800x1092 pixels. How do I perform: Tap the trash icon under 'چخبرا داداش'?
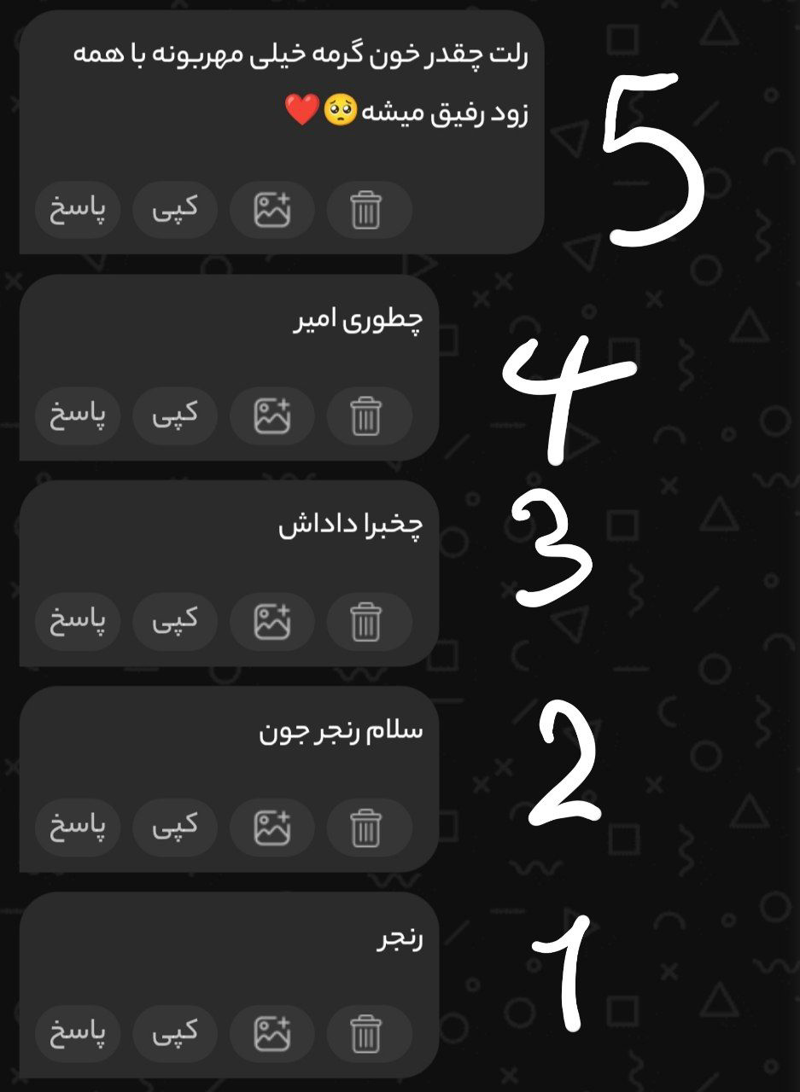pos(368,622)
